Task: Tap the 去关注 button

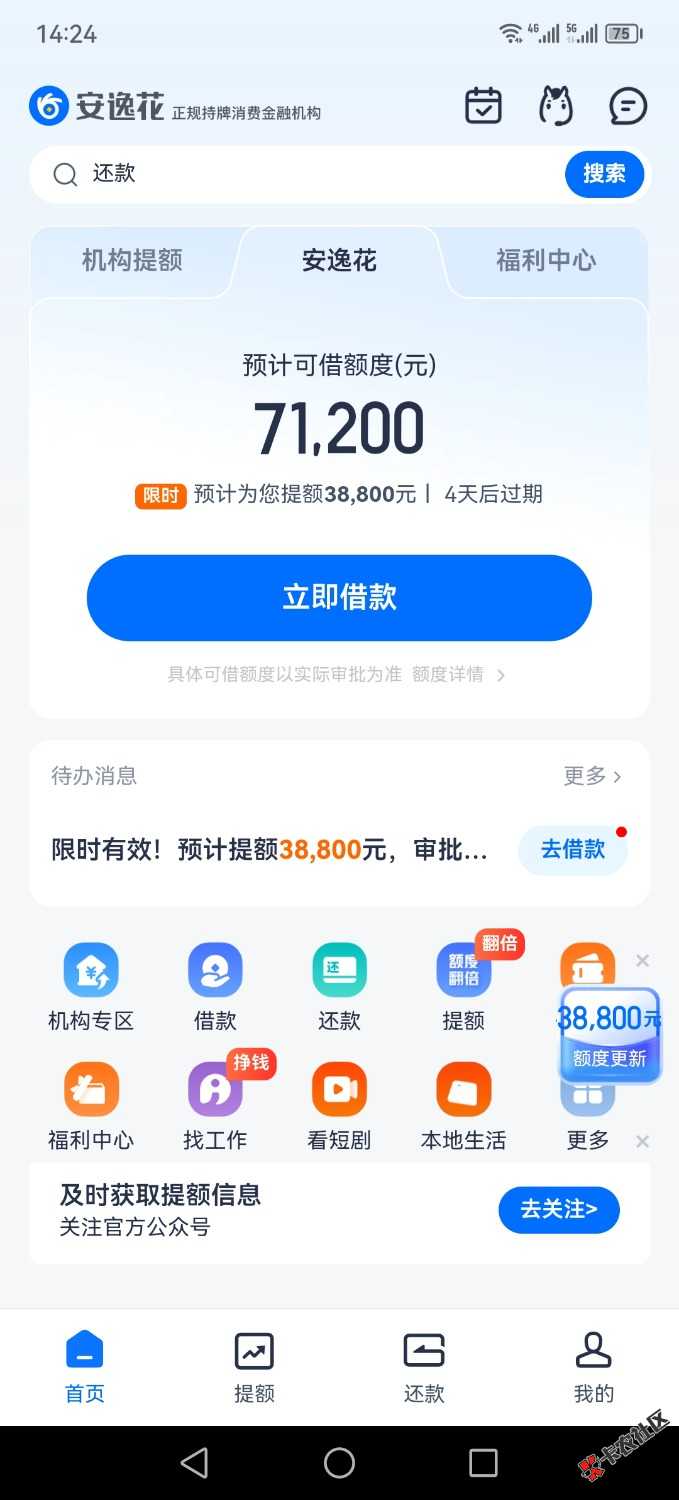Action: 558,1210
